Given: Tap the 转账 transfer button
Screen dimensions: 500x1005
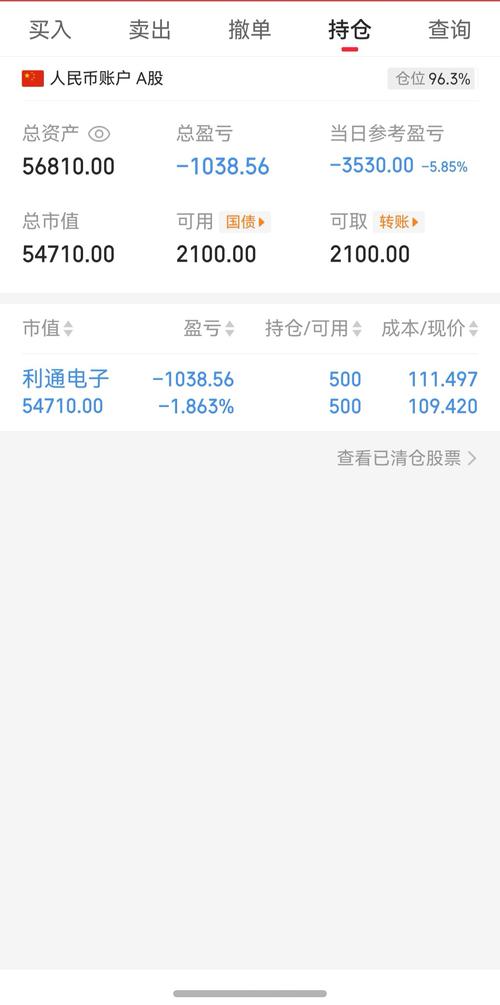Looking at the screenshot, I should click(x=399, y=222).
